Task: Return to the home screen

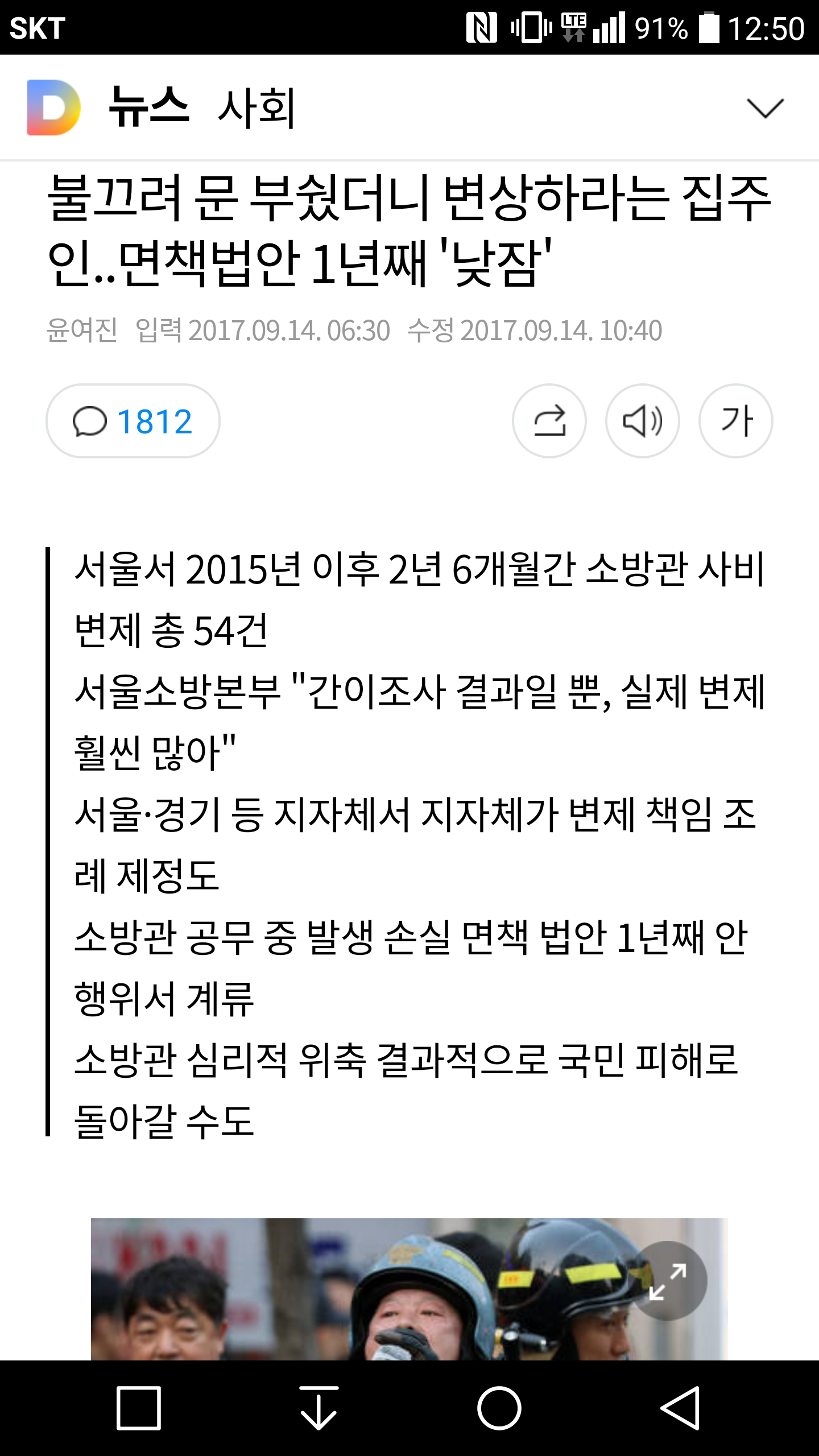Action: [x=499, y=1408]
